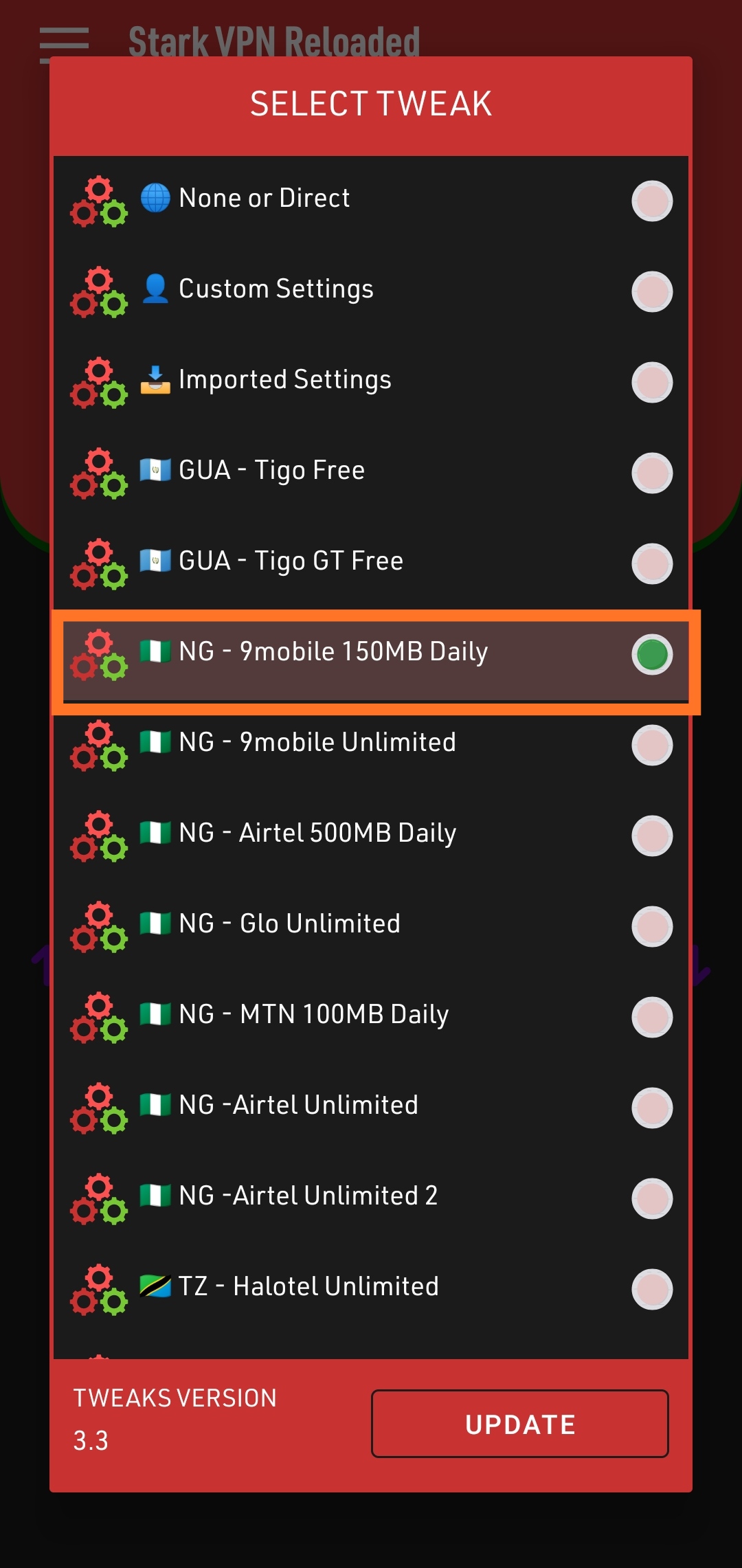Choose NG - Airtel 500MB Daily
This screenshot has width=742, height=1568.
371,835
